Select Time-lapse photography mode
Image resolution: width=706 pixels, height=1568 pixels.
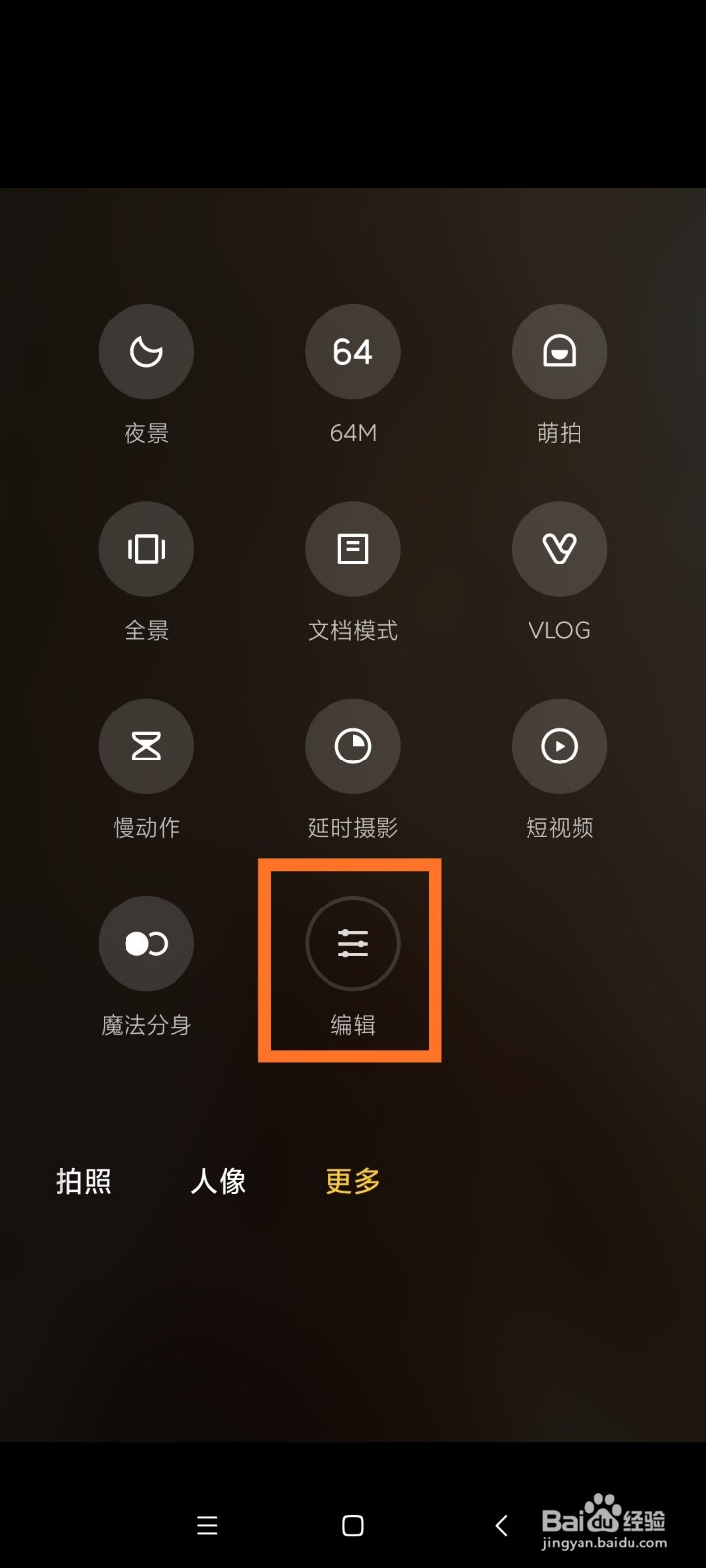(x=353, y=746)
